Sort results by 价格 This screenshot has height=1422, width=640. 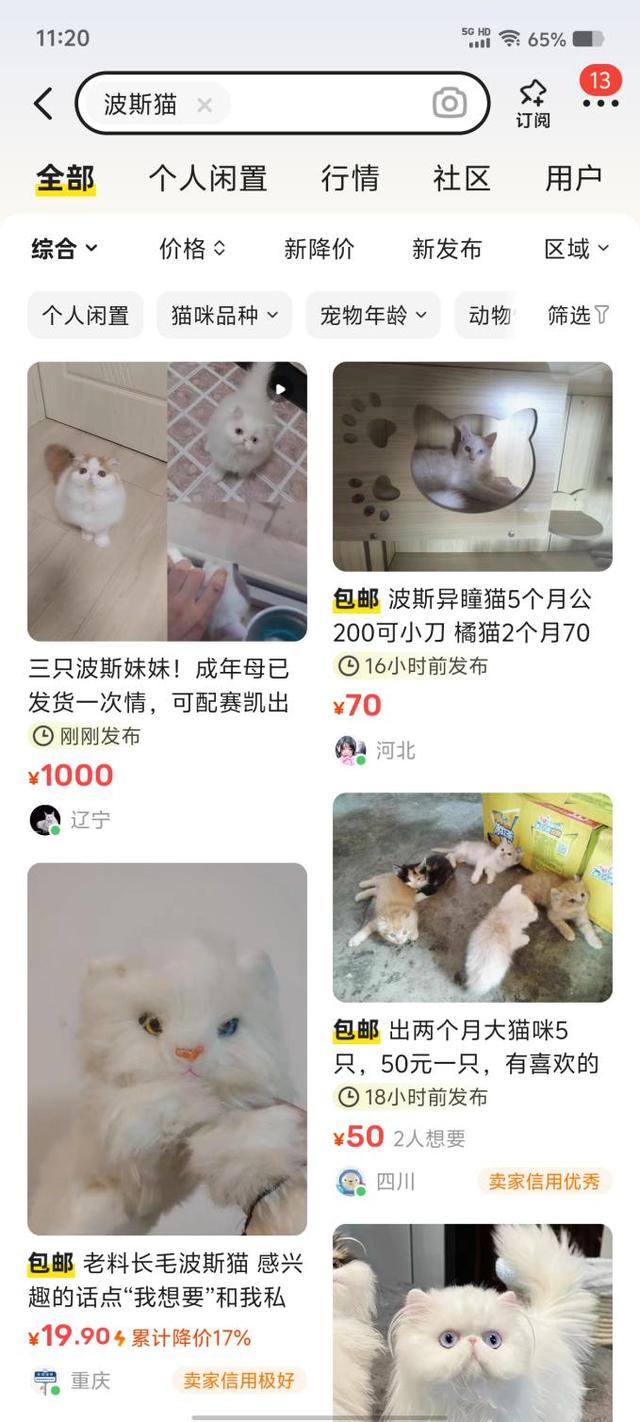tap(192, 249)
